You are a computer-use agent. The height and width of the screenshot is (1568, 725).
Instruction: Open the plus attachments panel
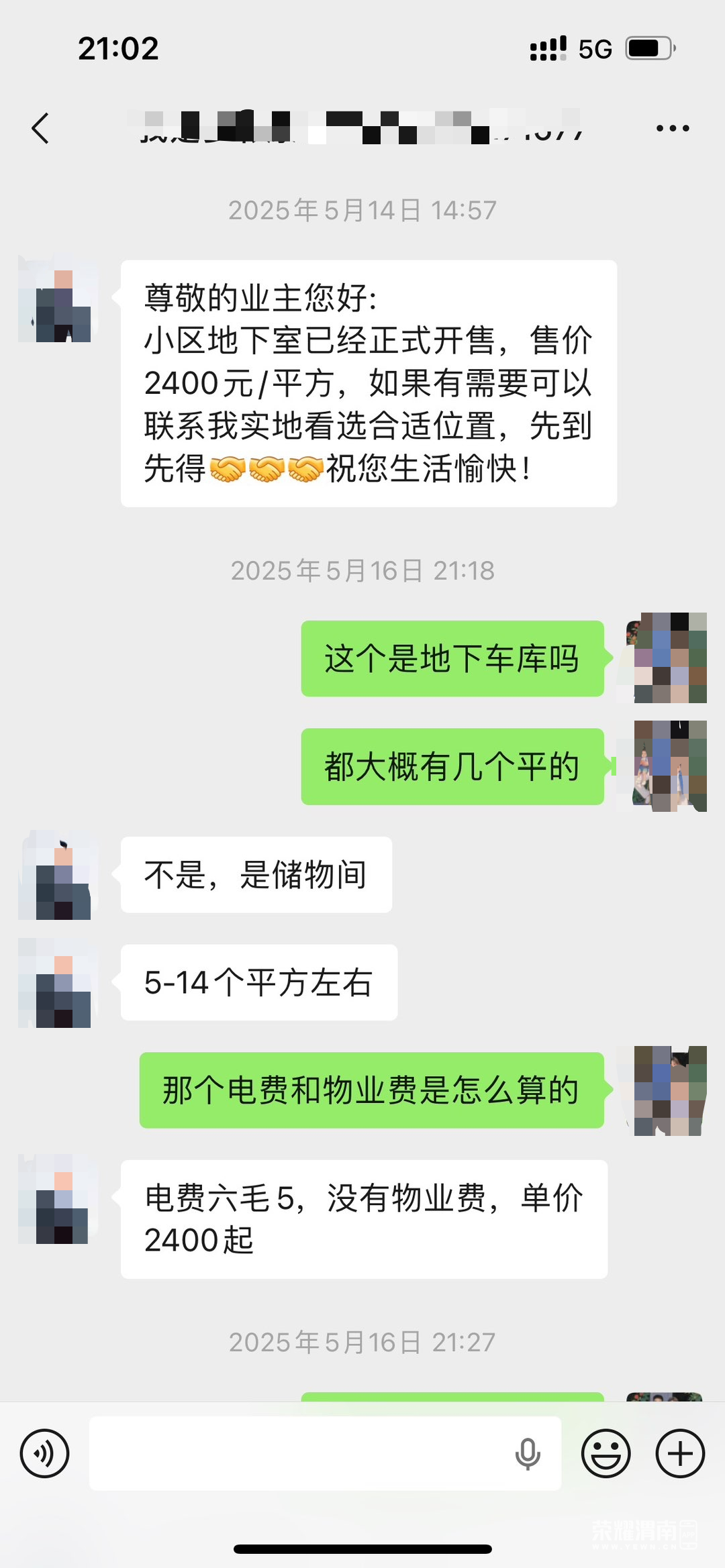tap(679, 1453)
